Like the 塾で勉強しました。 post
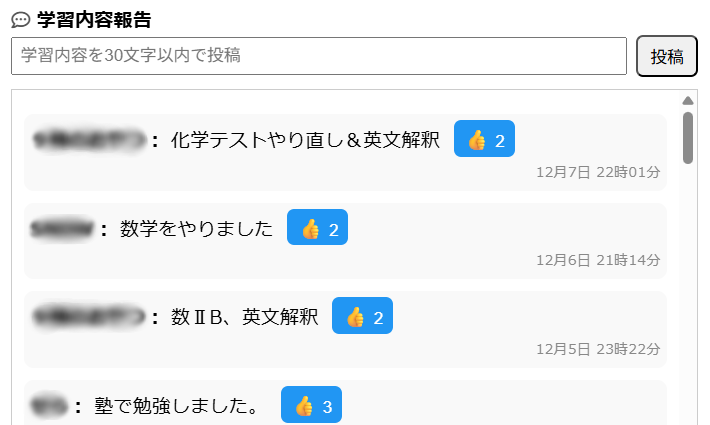This screenshot has height=425, width=710. [311, 405]
